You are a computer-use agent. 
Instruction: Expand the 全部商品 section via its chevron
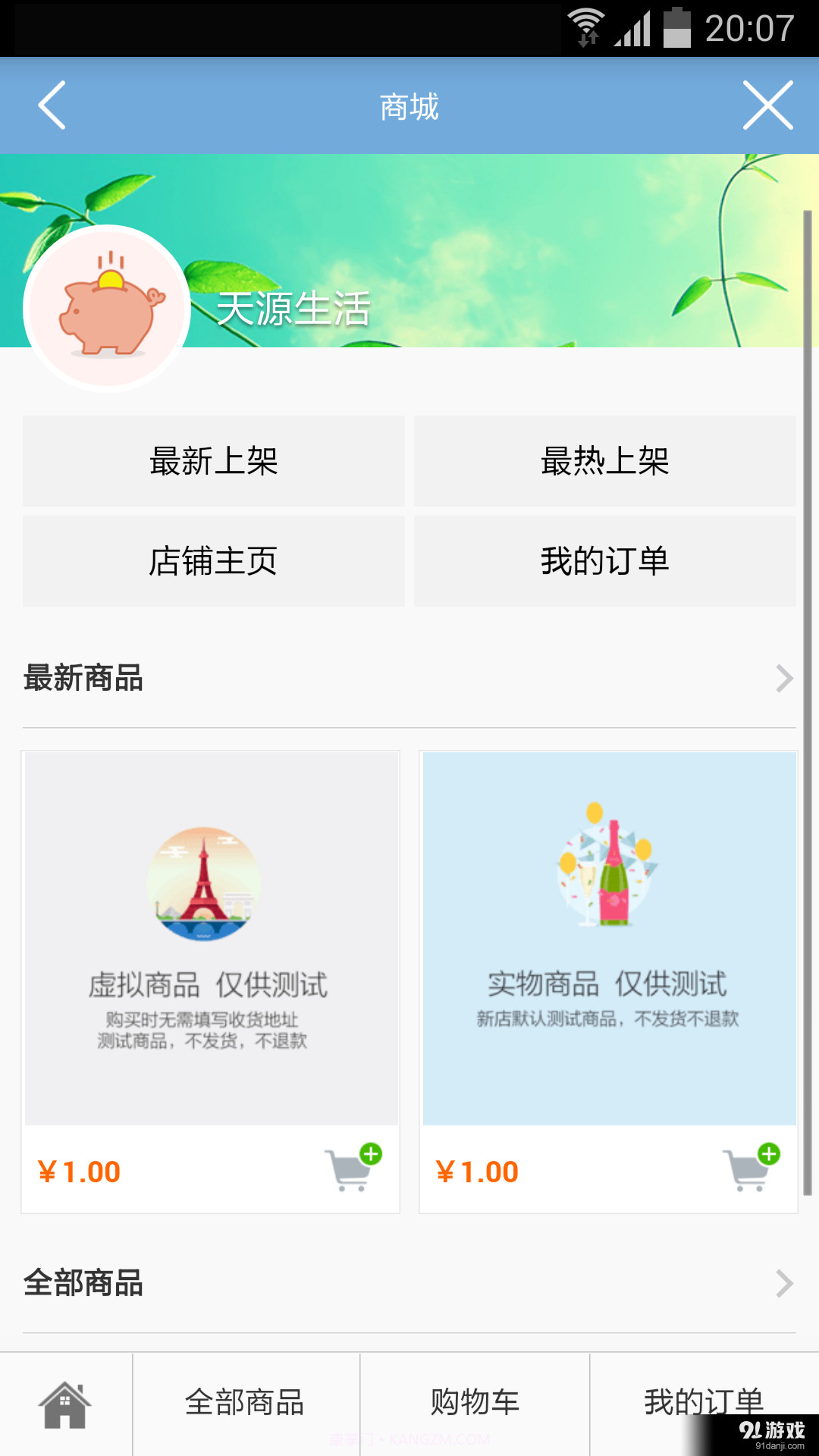pyautogui.click(x=783, y=1283)
